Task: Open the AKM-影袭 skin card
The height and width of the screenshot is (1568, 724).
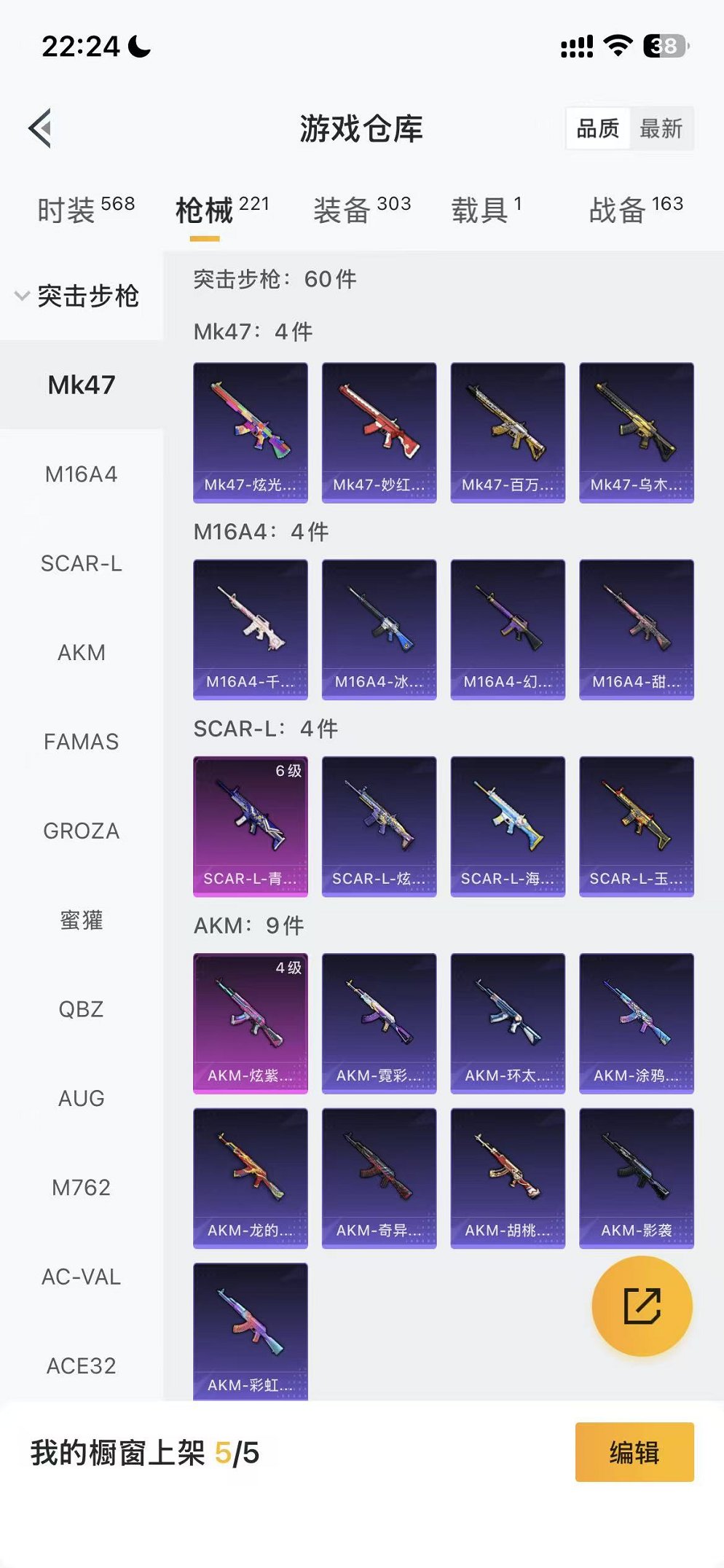Action: pyautogui.click(x=636, y=1177)
